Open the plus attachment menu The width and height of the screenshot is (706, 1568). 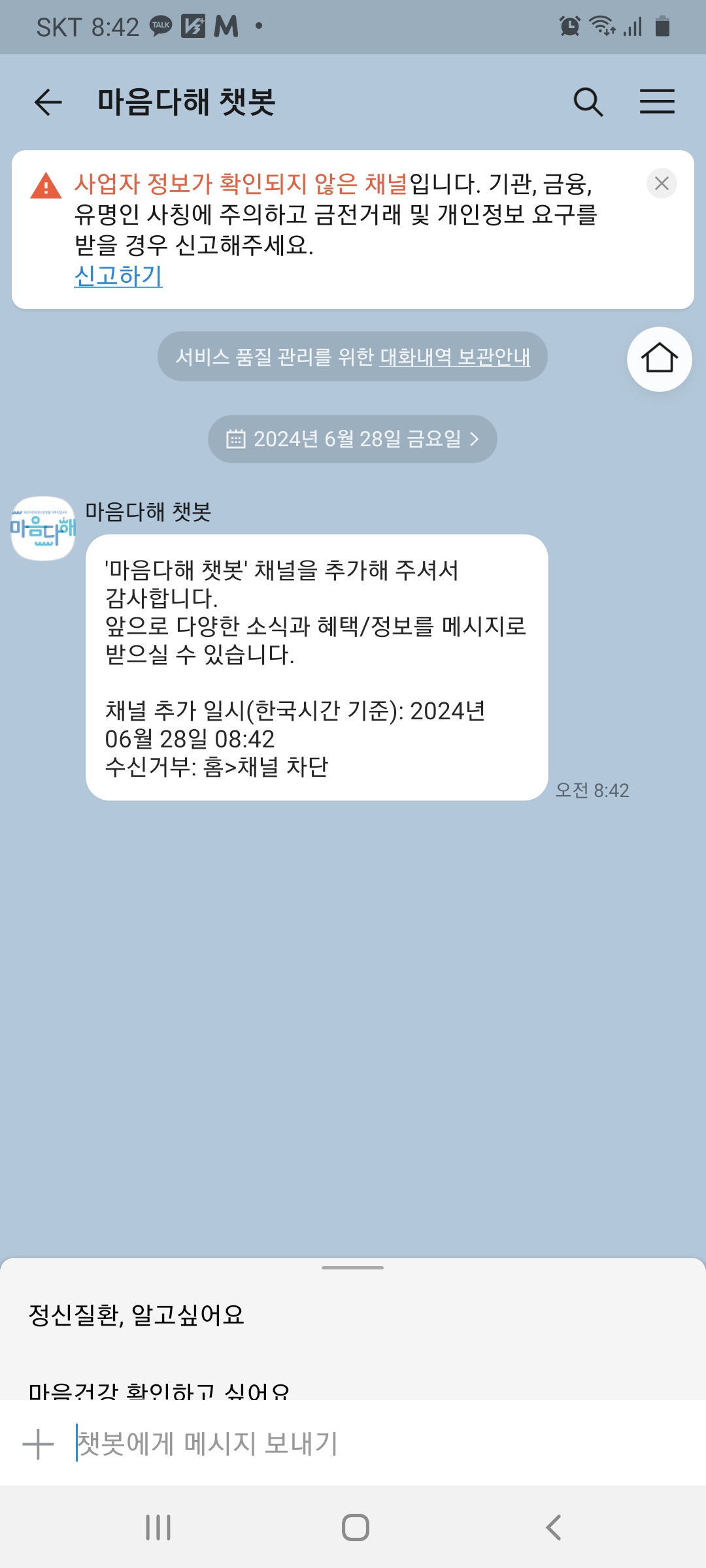[x=38, y=1444]
